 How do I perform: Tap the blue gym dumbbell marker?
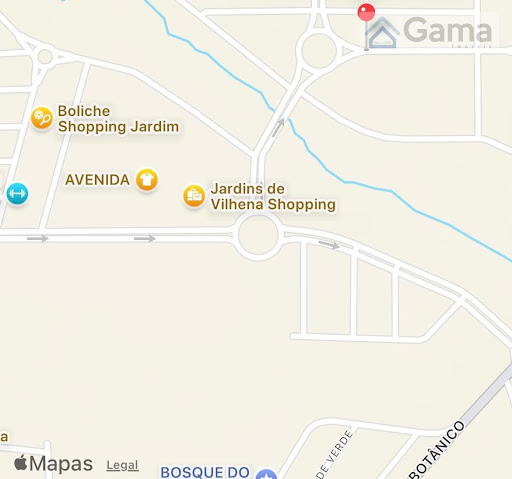pos(17,193)
